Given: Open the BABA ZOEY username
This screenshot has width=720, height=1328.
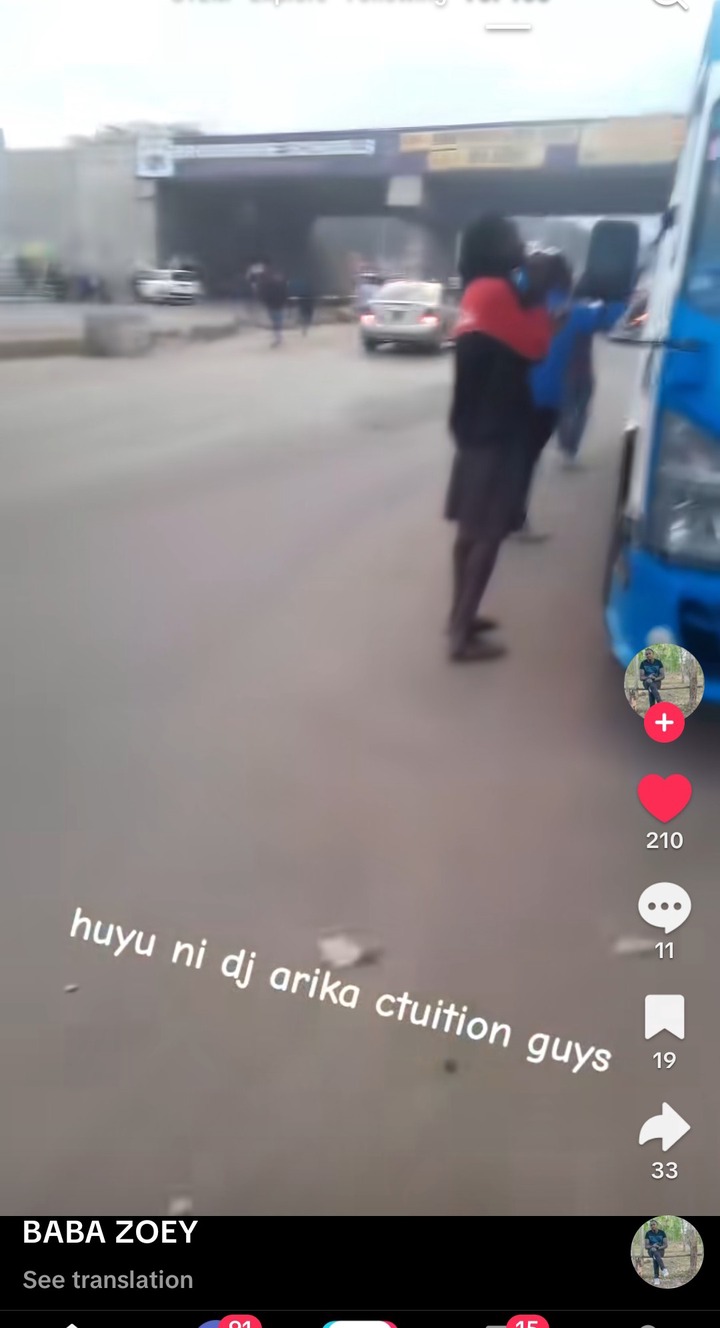Looking at the screenshot, I should (x=110, y=1233).
